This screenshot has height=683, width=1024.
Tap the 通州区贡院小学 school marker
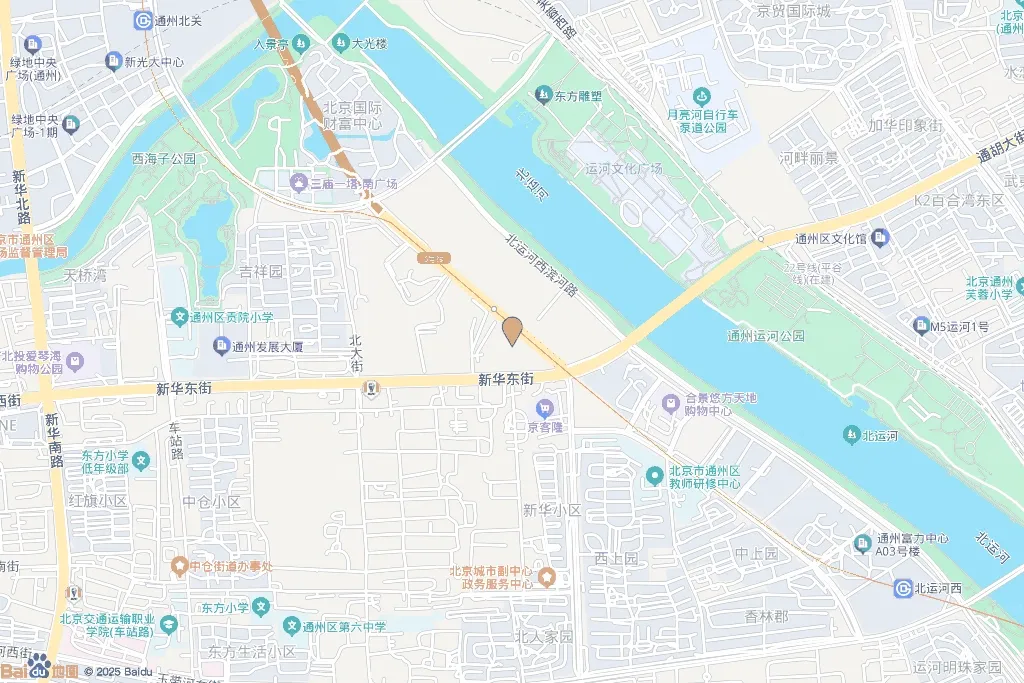click(x=180, y=317)
